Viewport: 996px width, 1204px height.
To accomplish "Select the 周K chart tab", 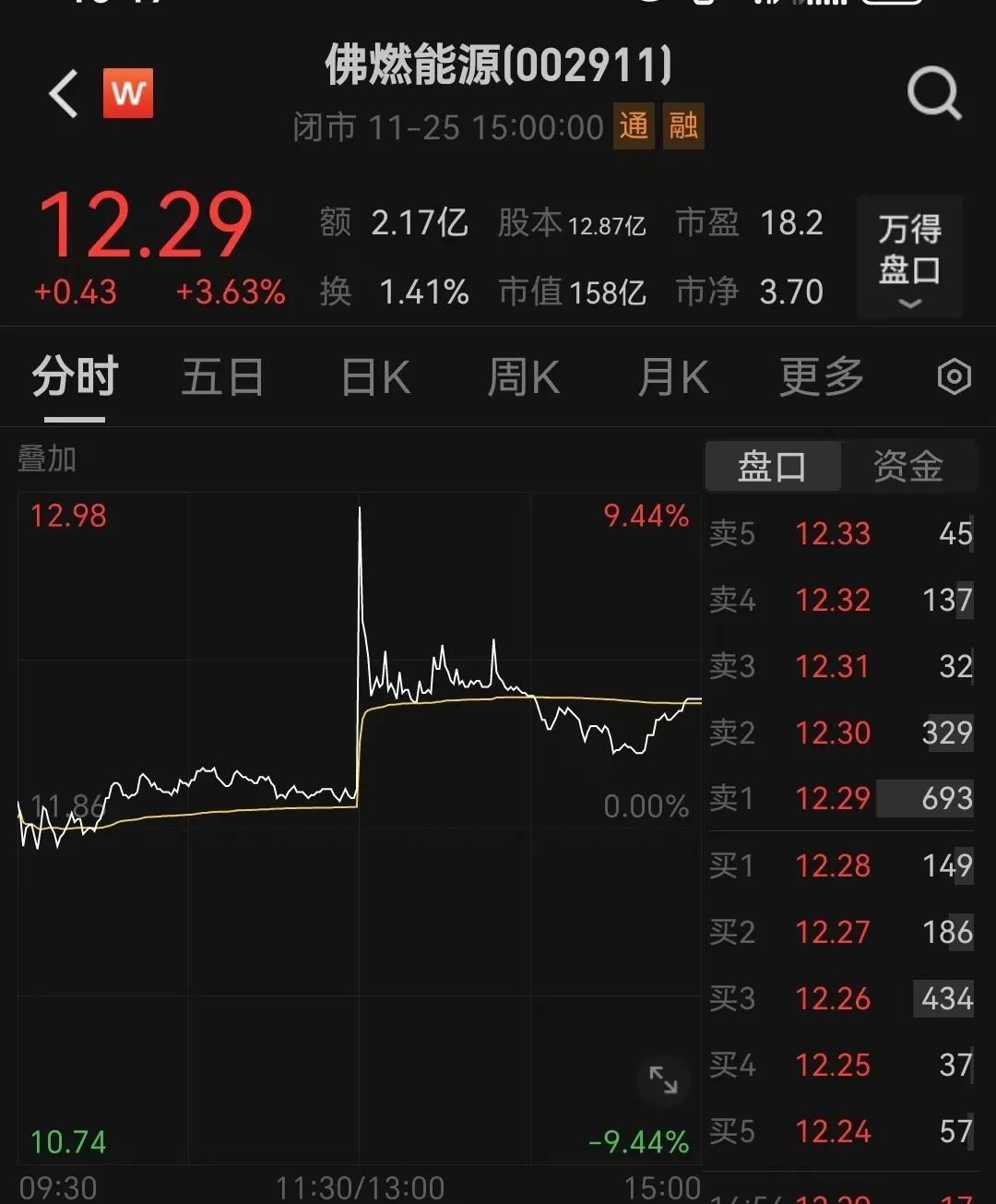I will coord(523,377).
